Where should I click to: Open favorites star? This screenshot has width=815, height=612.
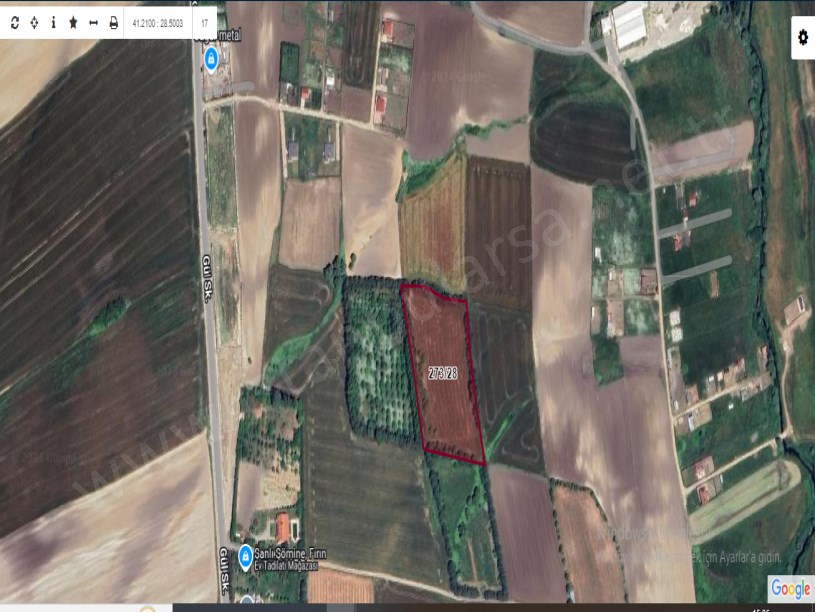[x=73, y=22]
